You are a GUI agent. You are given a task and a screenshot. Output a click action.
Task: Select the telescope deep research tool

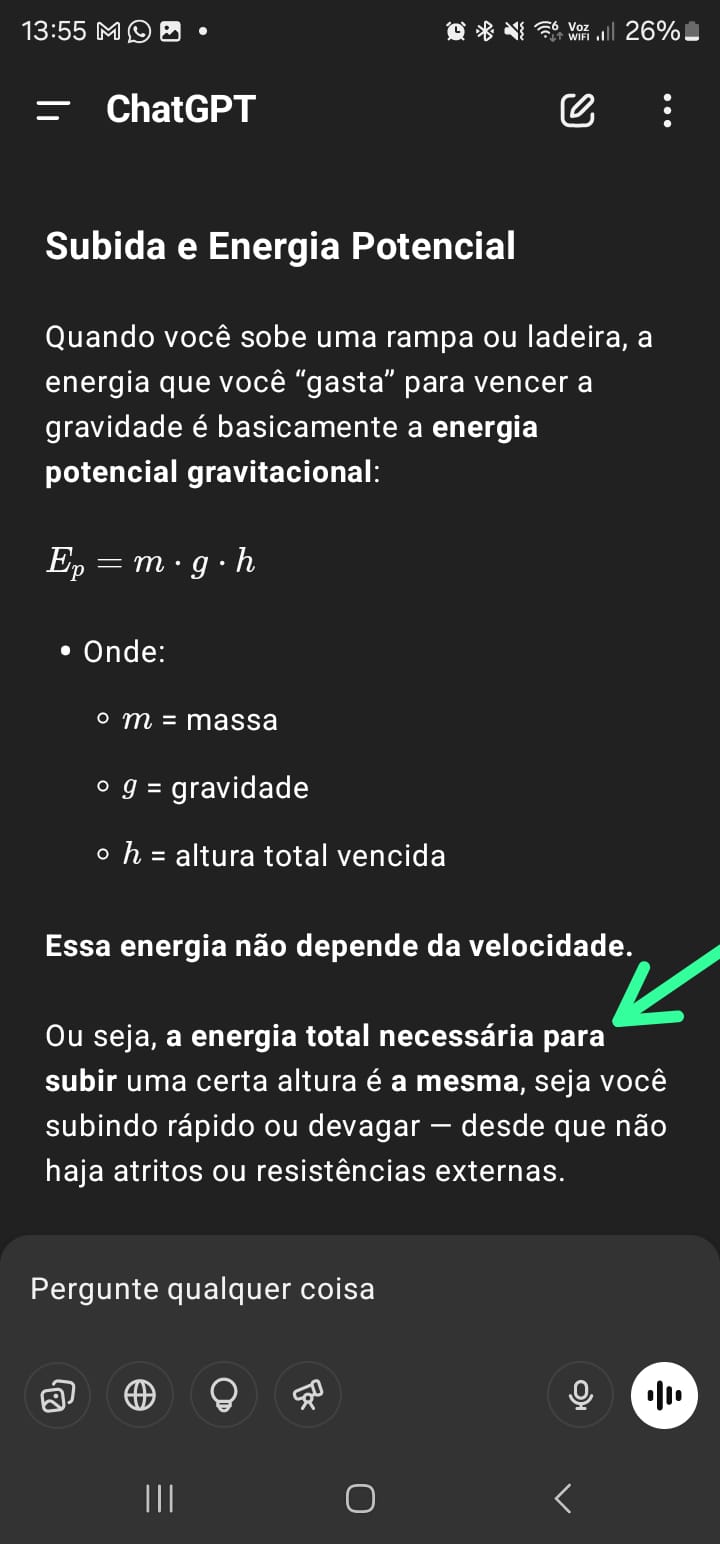[308, 1394]
